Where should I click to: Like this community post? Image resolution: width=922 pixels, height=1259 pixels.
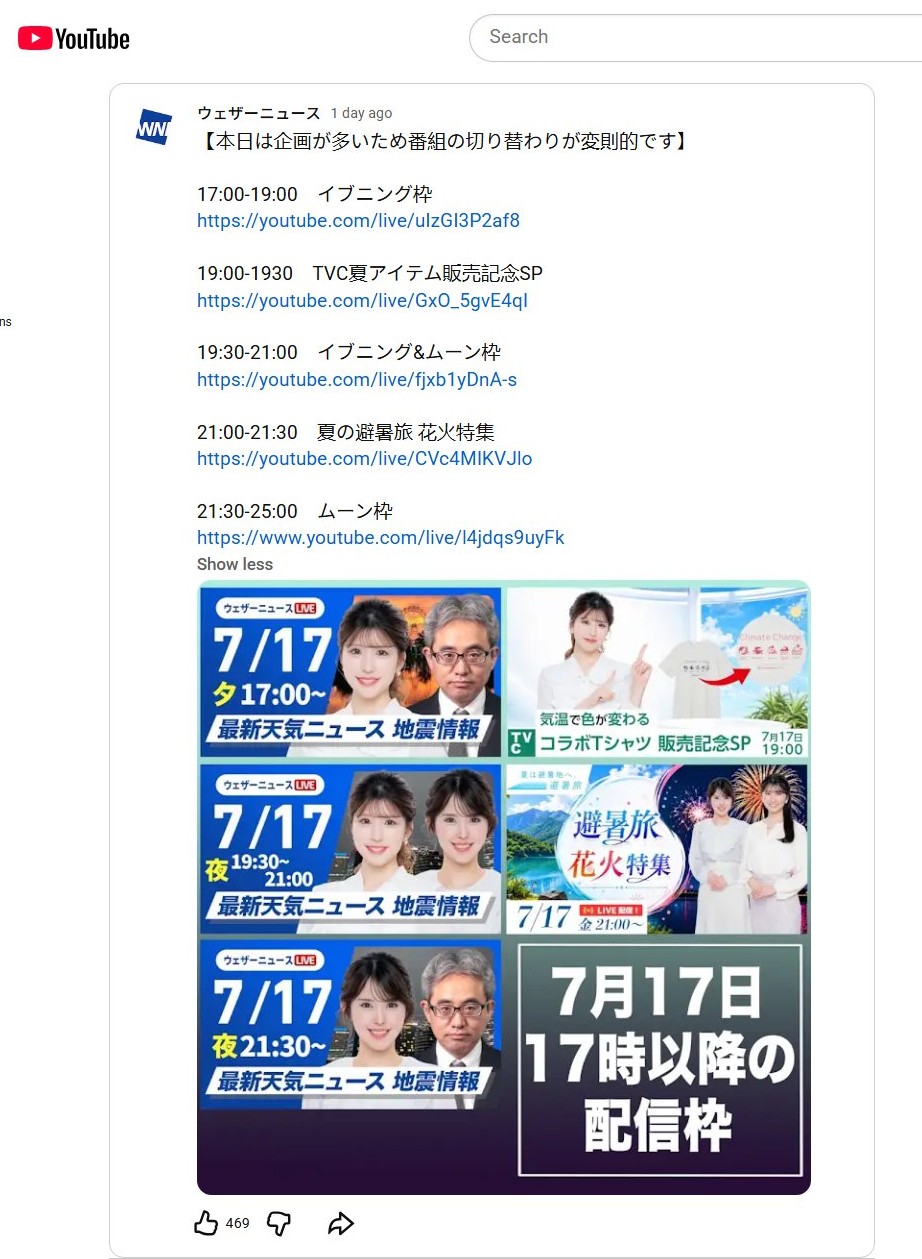coord(205,1223)
